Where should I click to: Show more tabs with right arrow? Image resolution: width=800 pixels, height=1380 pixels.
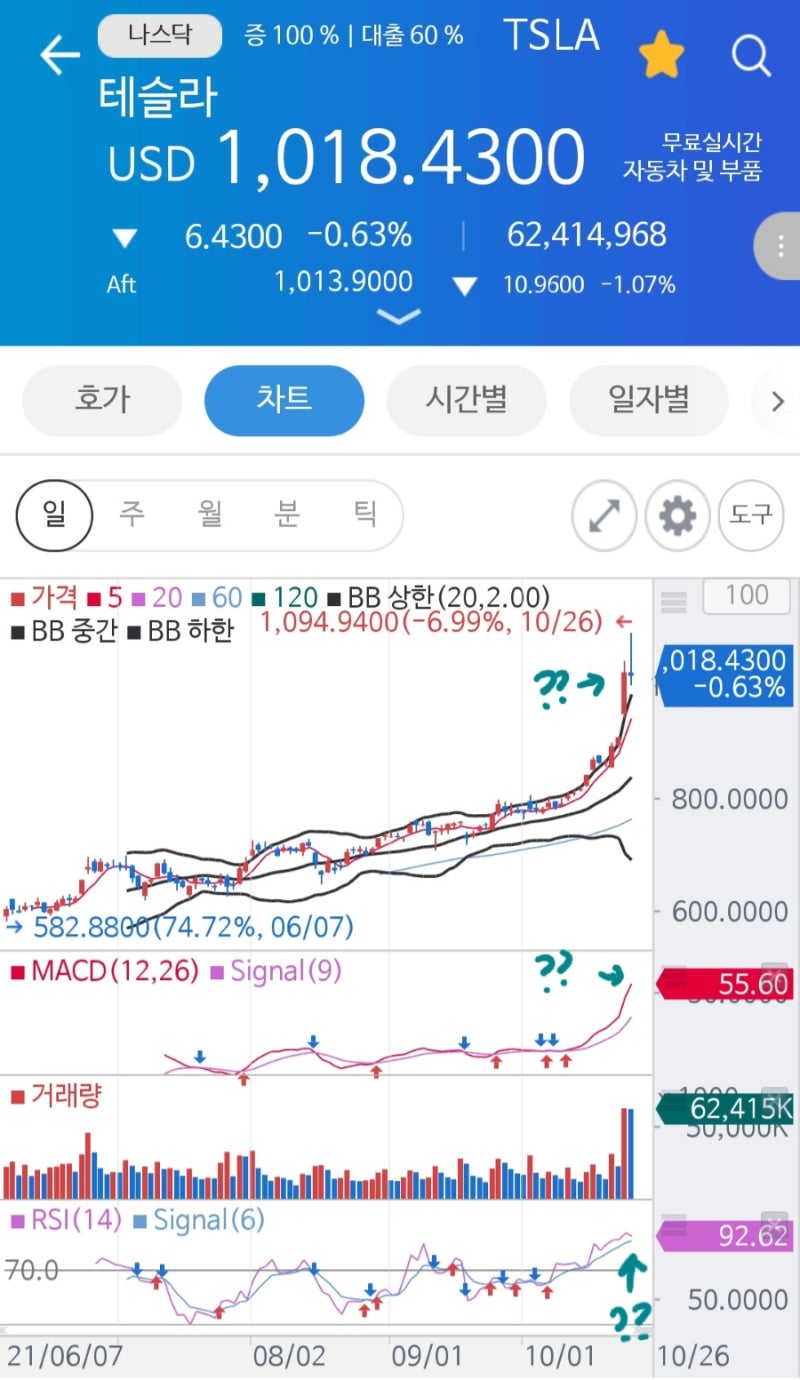click(776, 401)
